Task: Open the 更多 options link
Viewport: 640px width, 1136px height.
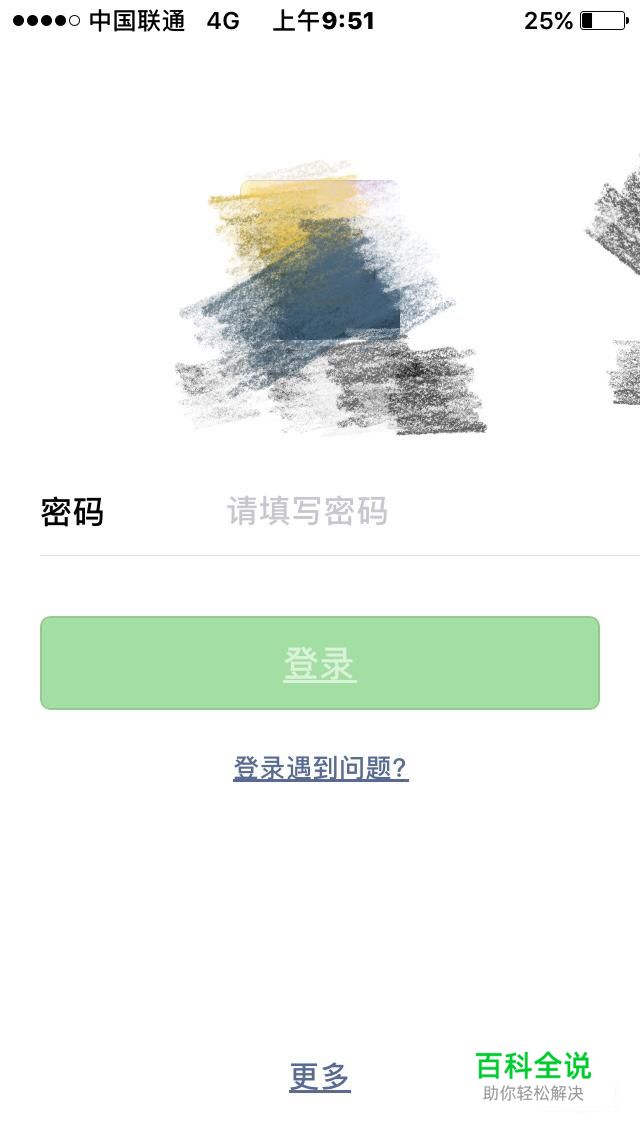Action: click(320, 1077)
